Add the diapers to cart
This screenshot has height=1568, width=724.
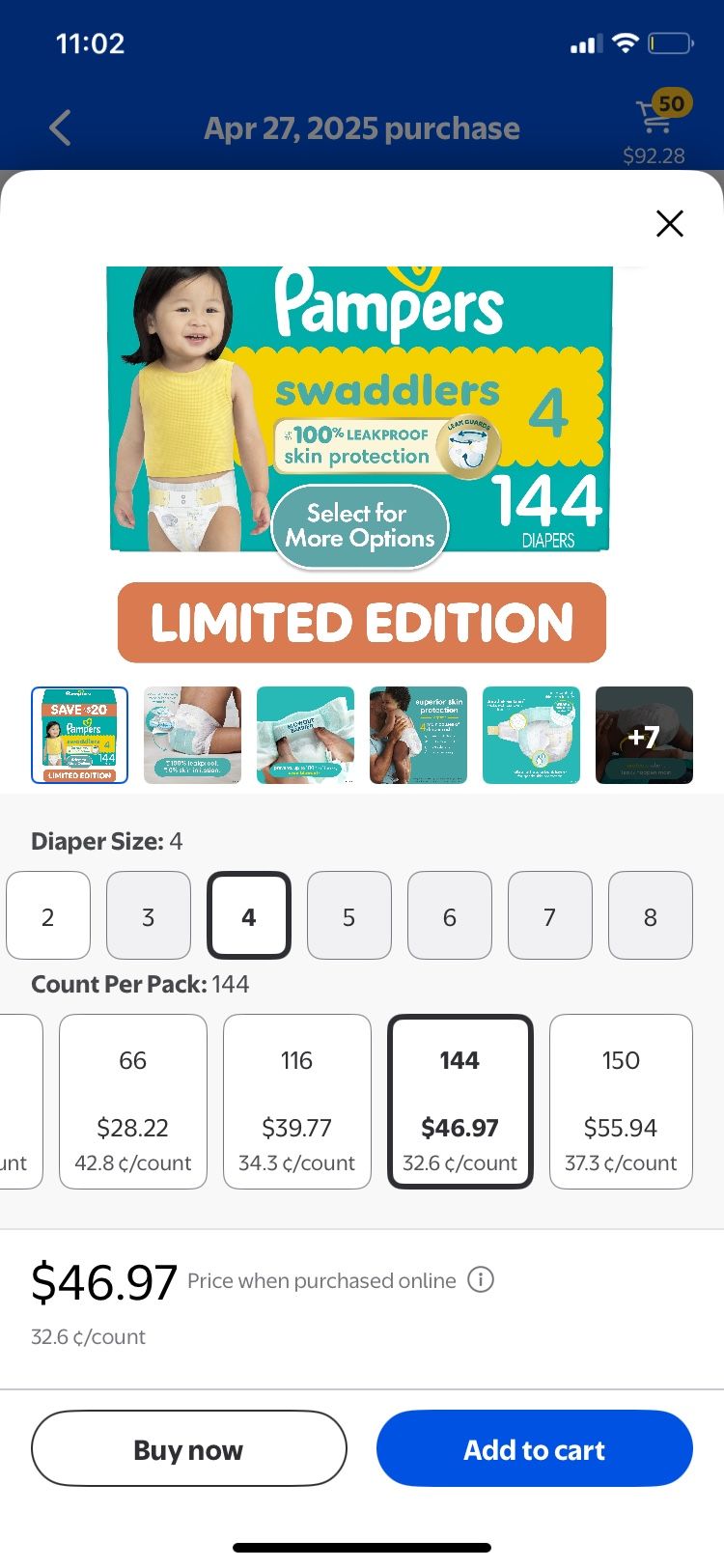(x=535, y=1448)
